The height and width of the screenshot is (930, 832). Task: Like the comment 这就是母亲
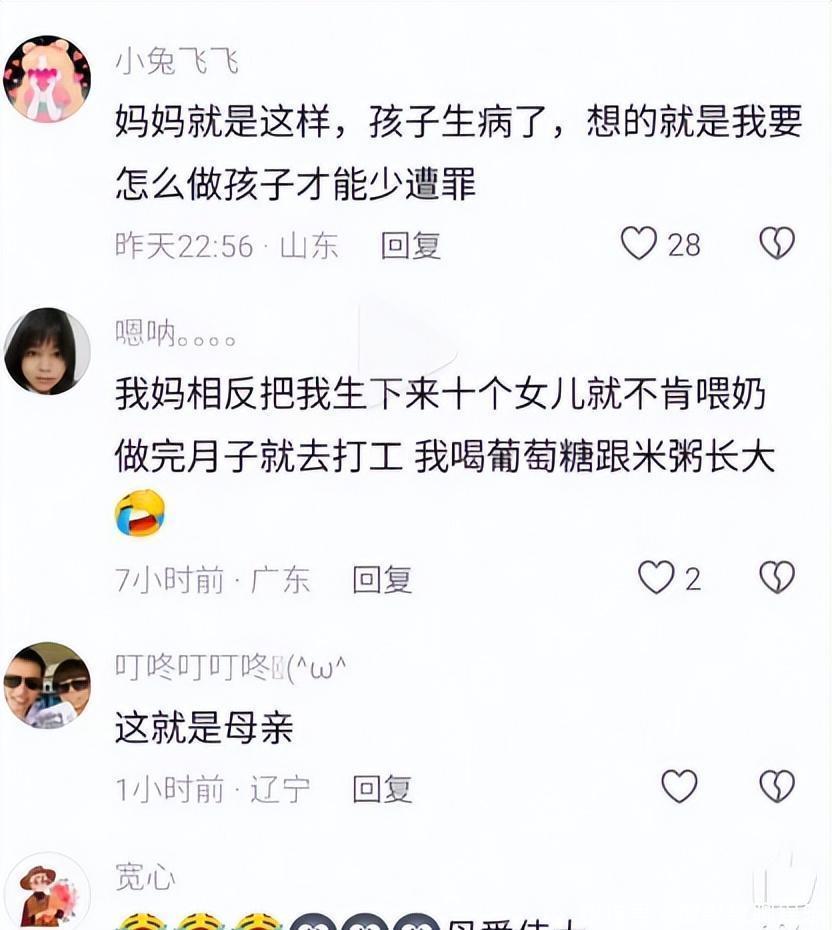tap(679, 786)
